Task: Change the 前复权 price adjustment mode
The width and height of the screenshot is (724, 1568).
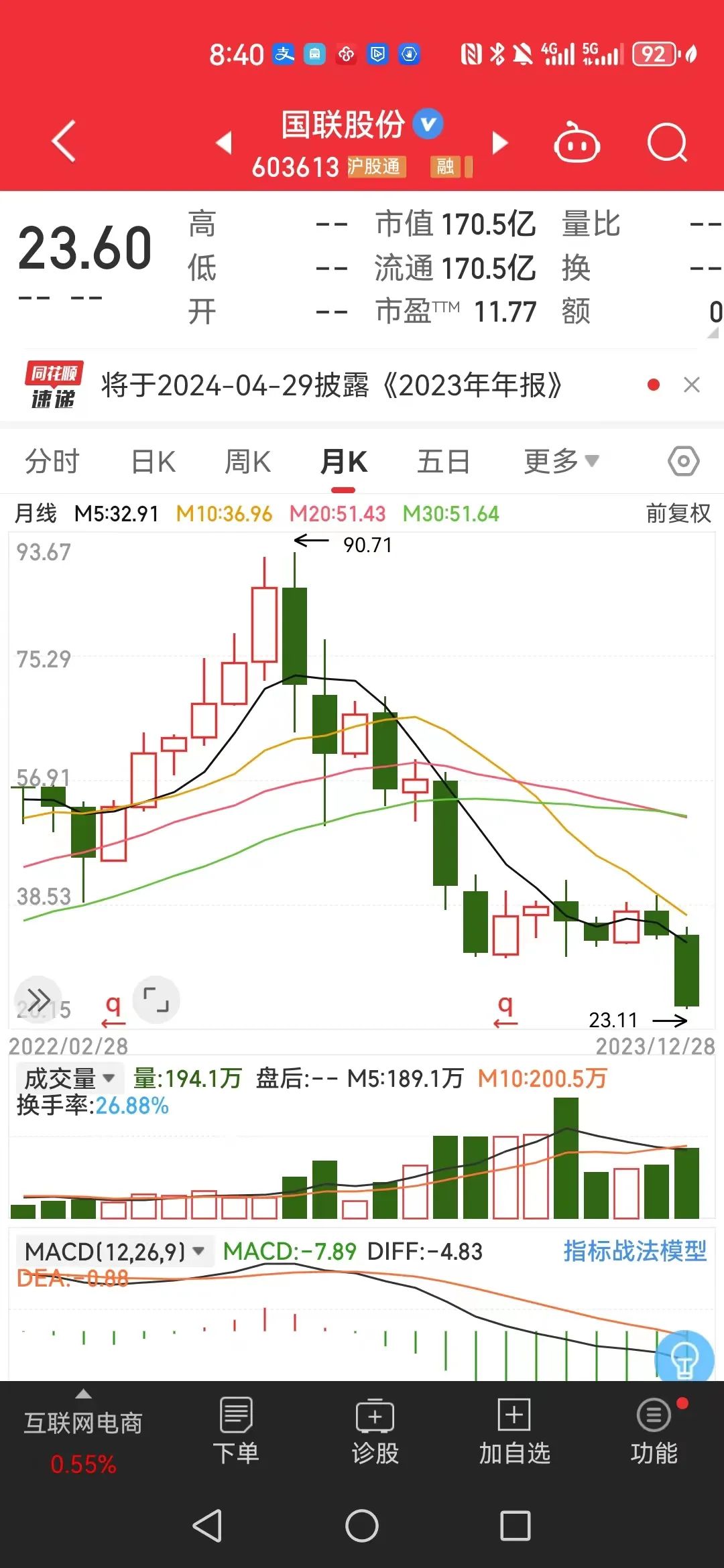Action: pyautogui.click(x=678, y=514)
